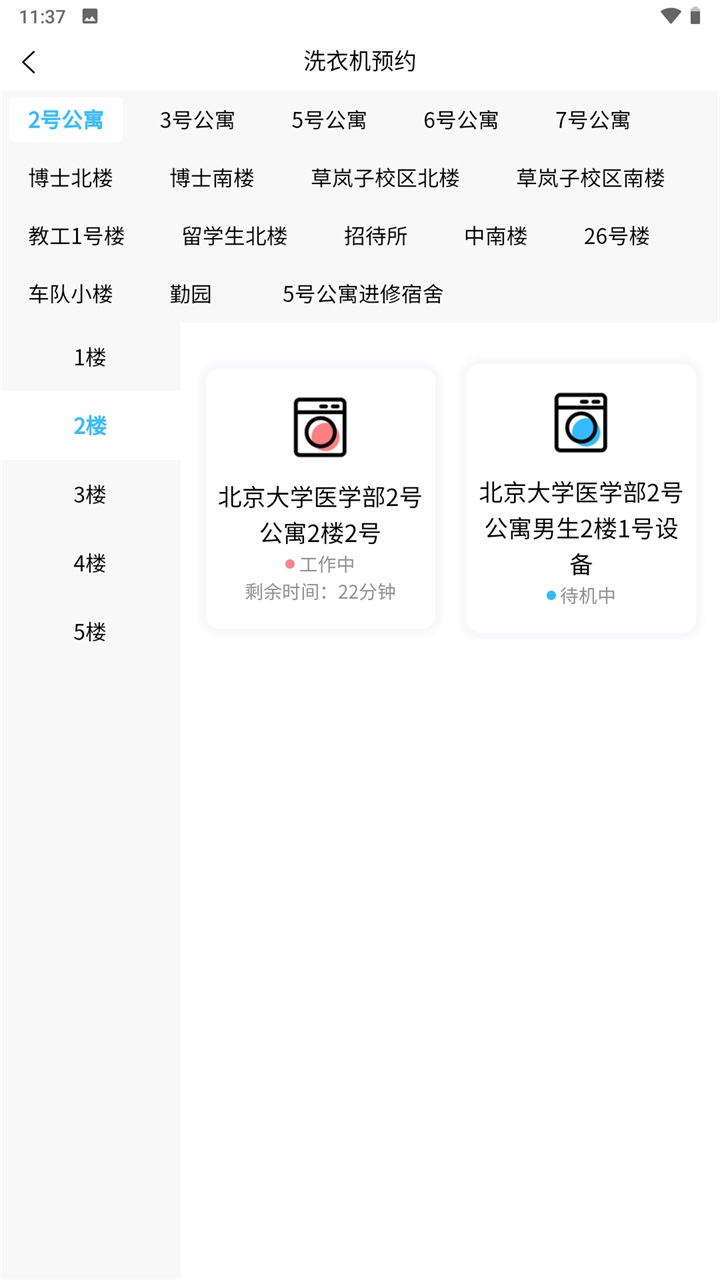The image size is (720, 1280).
Task: Tap the blue washing machine icon on right card
Action: point(581,423)
